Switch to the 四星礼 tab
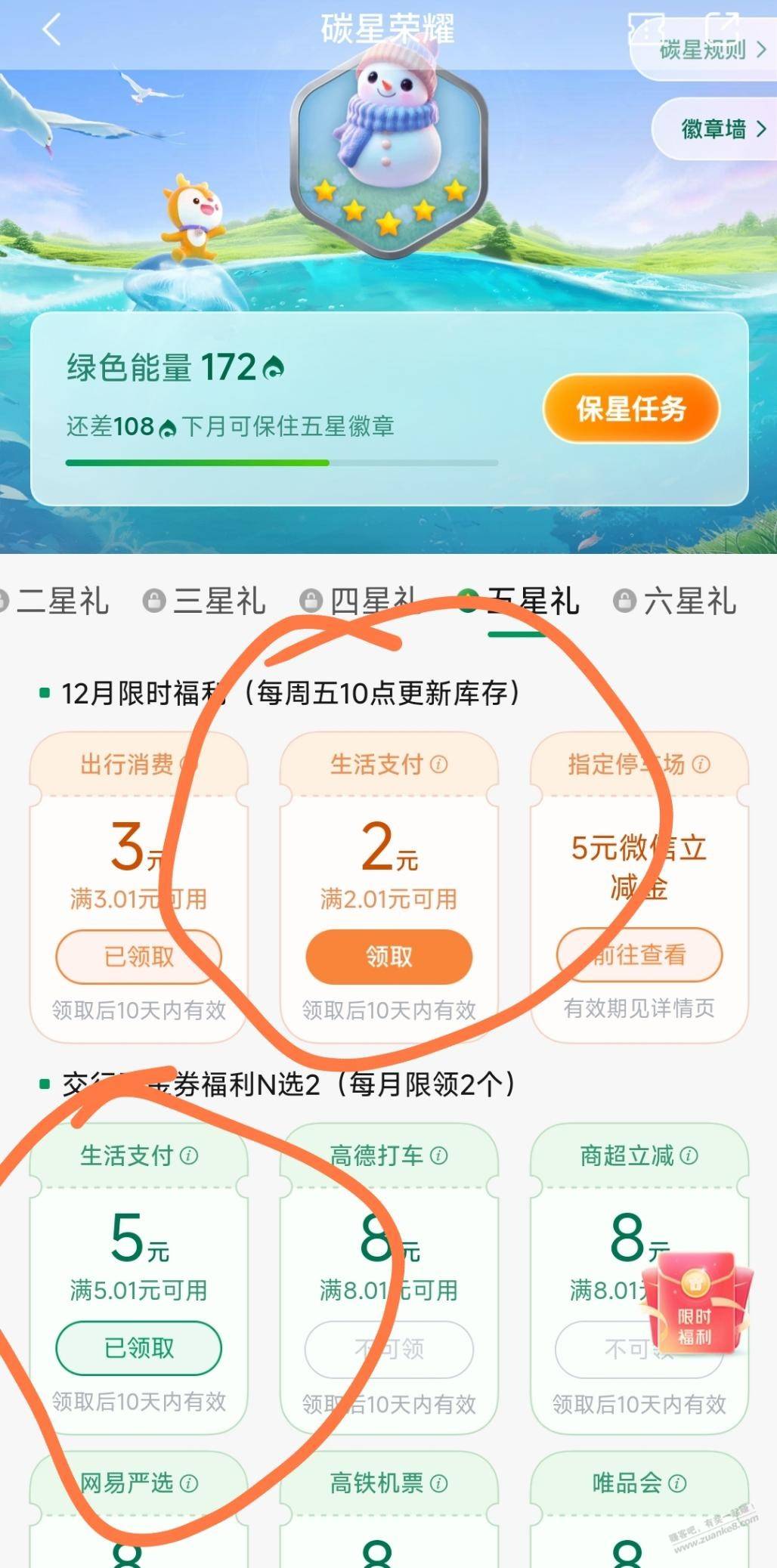 tap(361, 602)
